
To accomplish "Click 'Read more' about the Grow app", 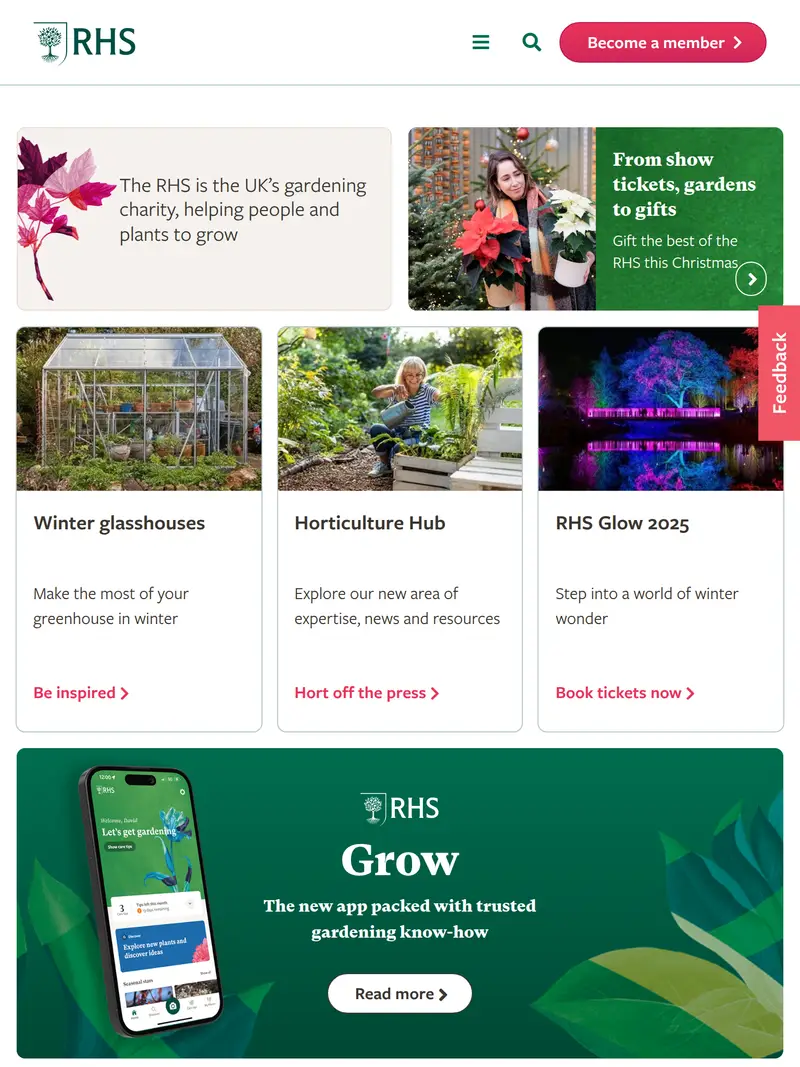I will (x=399, y=993).
